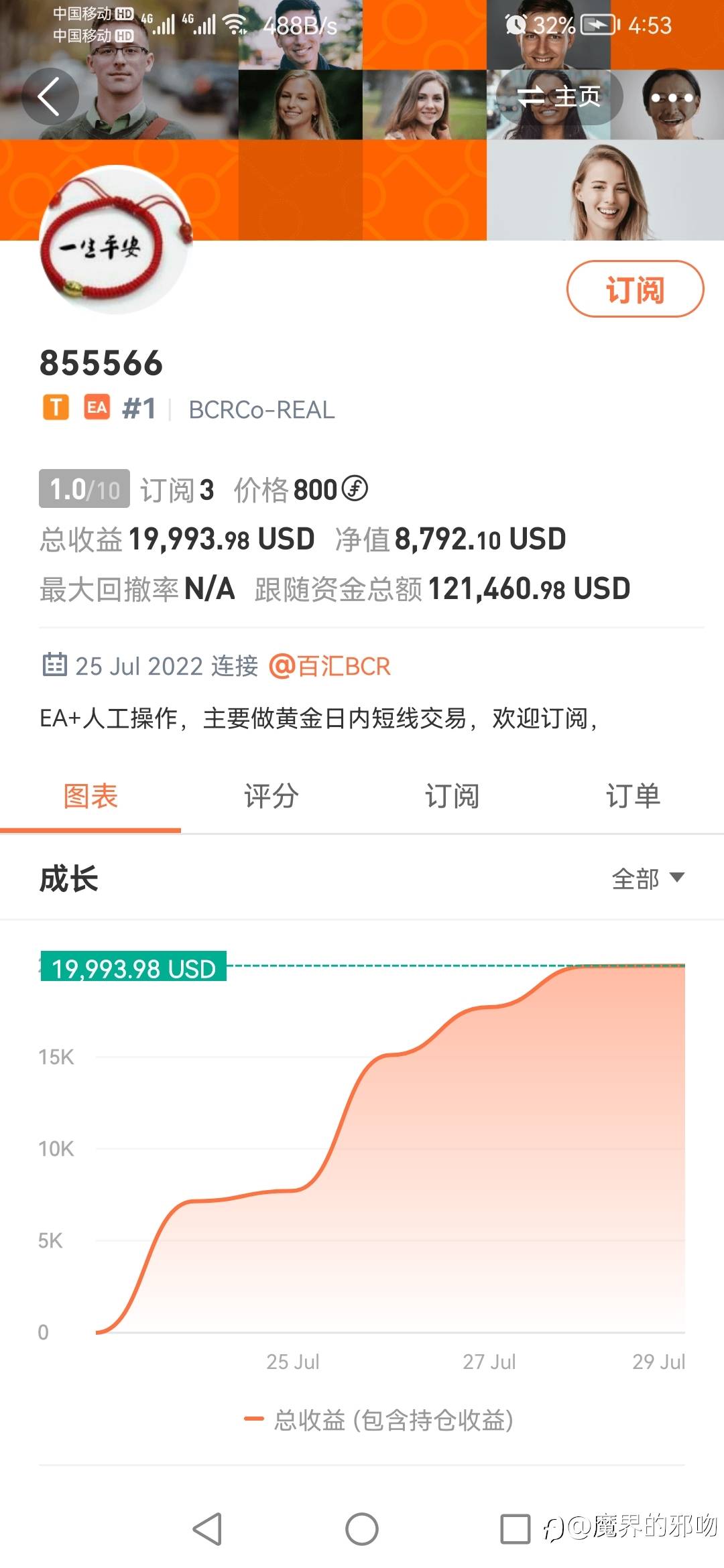The image size is (724, 1568).
Task: Go back using the top-left arrow
Action: click(50, 96)
